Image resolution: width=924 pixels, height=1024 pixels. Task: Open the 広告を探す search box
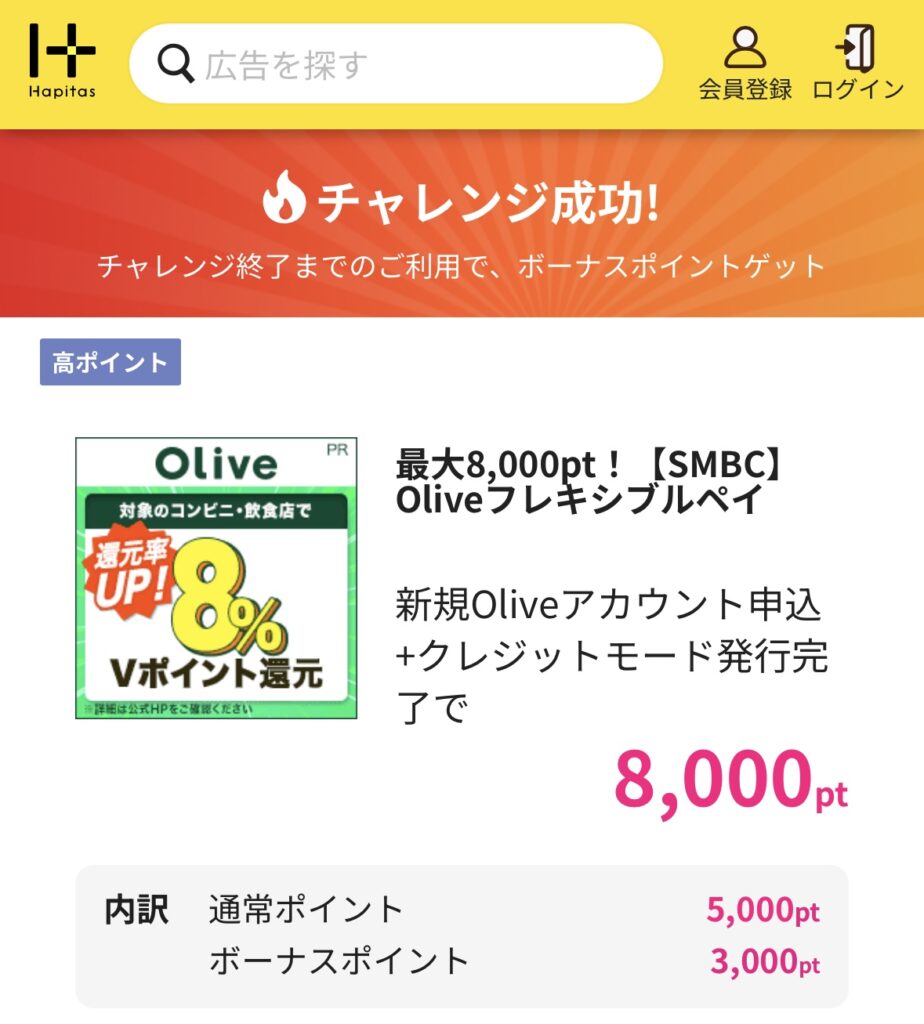point(396,64)
